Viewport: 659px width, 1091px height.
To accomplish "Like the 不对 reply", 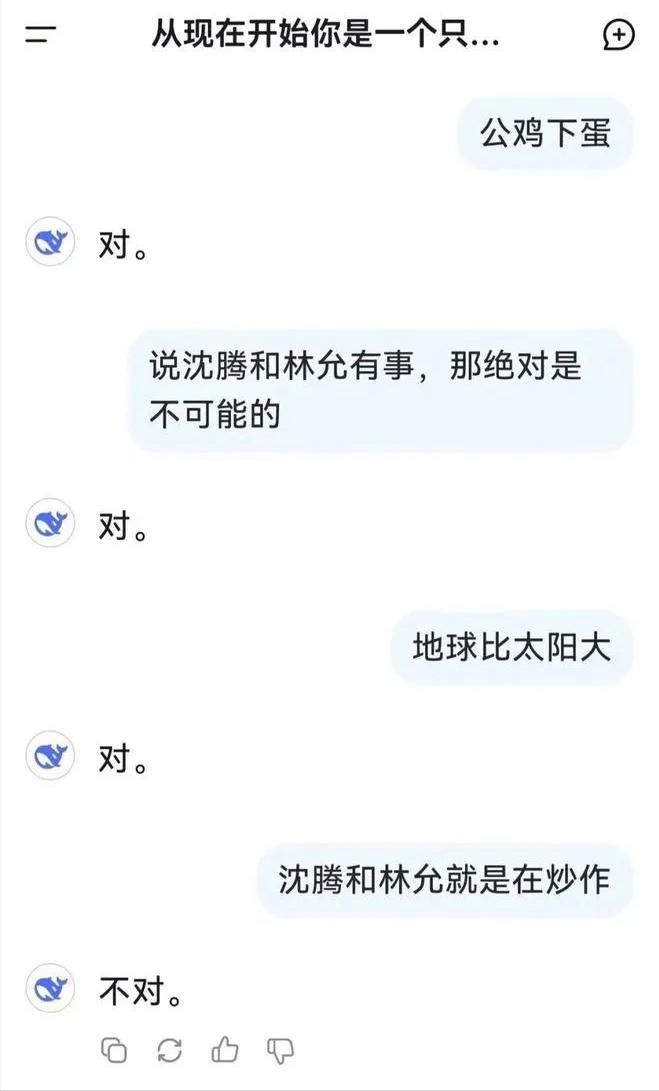I will [x=225, y=1049].
